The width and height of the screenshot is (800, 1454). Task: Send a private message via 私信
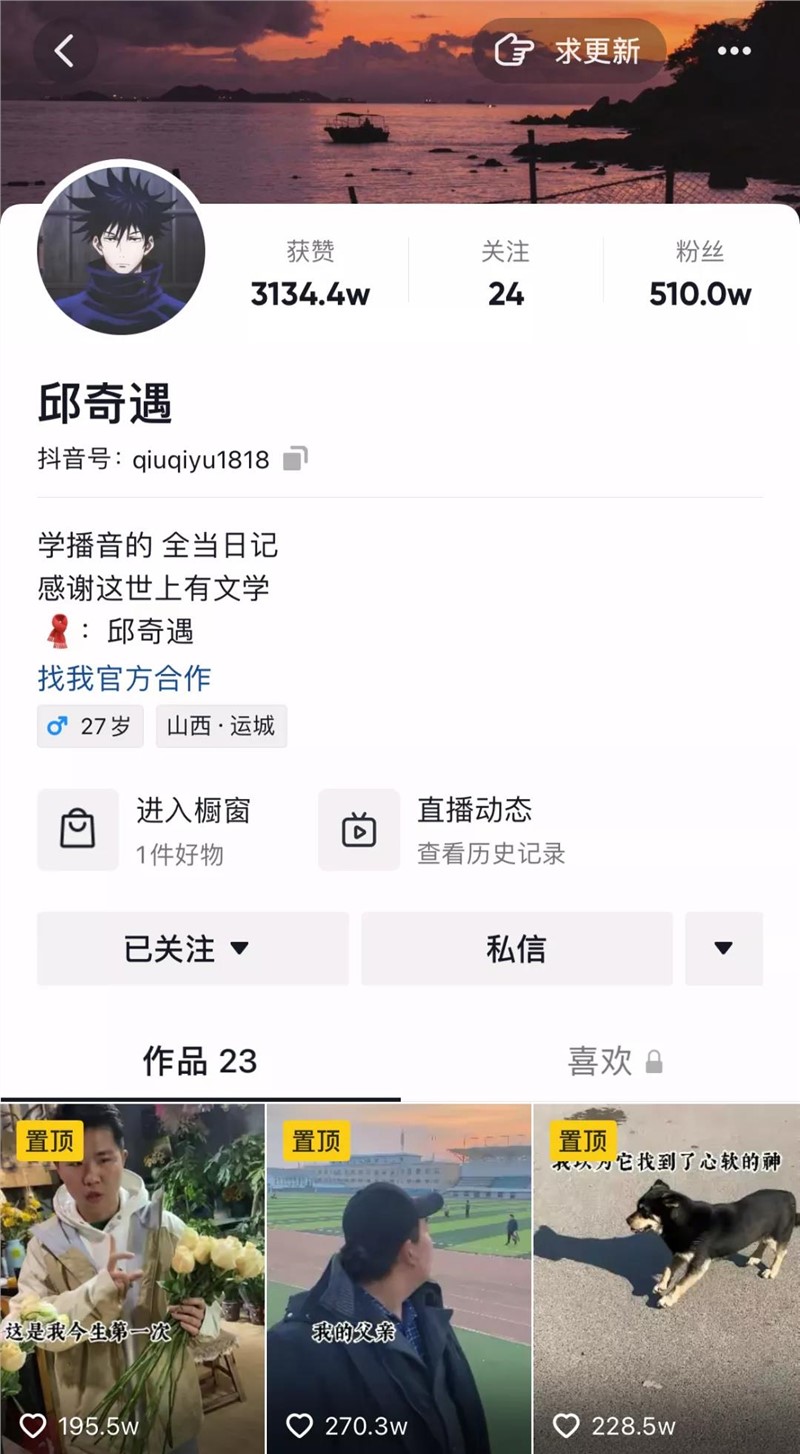pyautogui.click(x=517, y=948)
